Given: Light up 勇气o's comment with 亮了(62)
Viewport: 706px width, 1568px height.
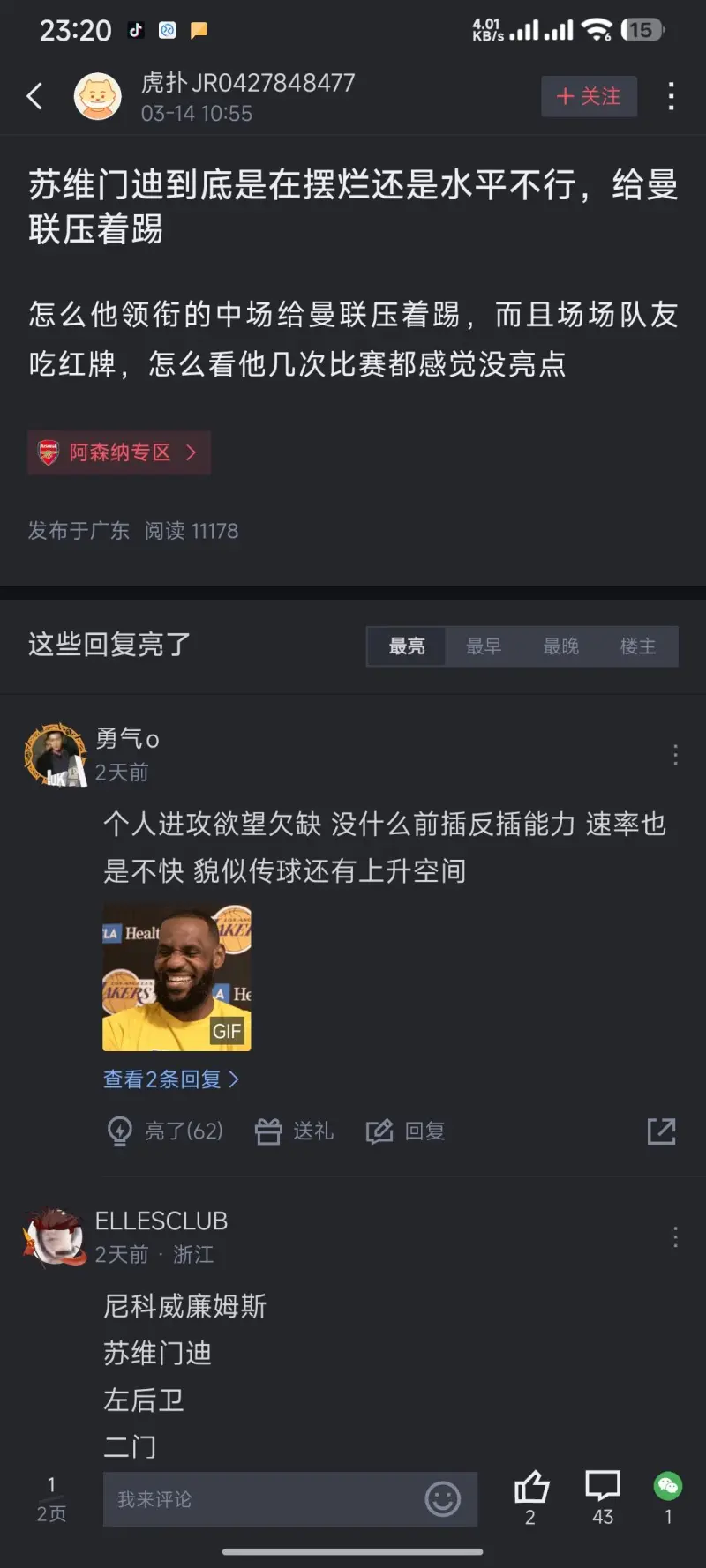Looking at the screenshot, I should (165, 1131).
